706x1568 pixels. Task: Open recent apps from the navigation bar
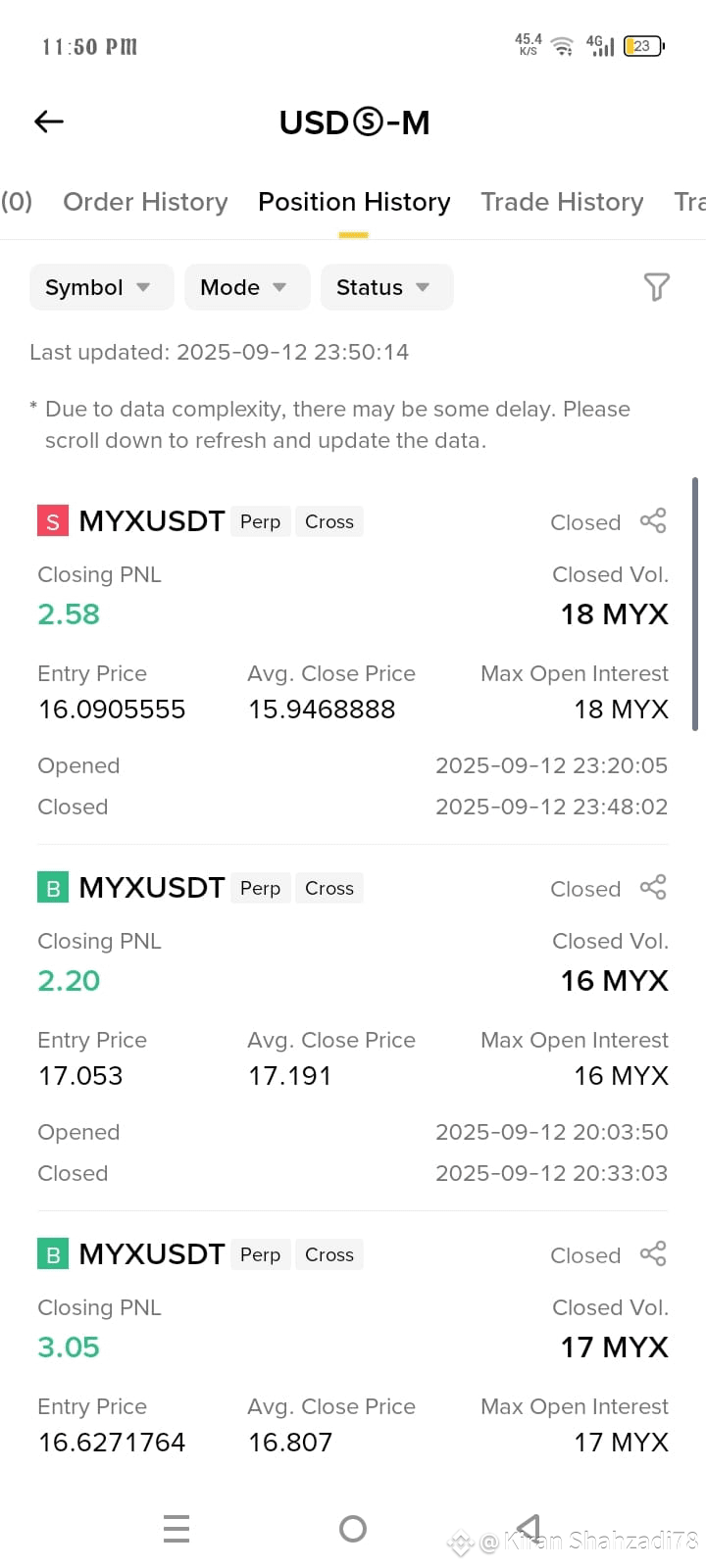(x=176, y=1529)
